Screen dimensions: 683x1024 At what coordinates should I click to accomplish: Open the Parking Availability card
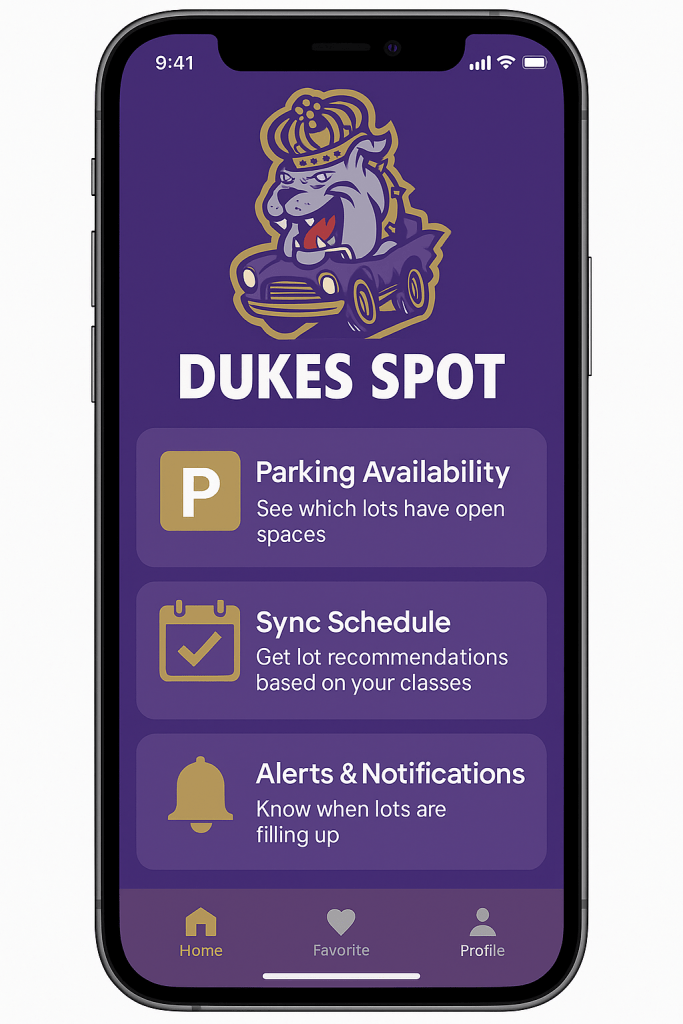click(341, 498)
